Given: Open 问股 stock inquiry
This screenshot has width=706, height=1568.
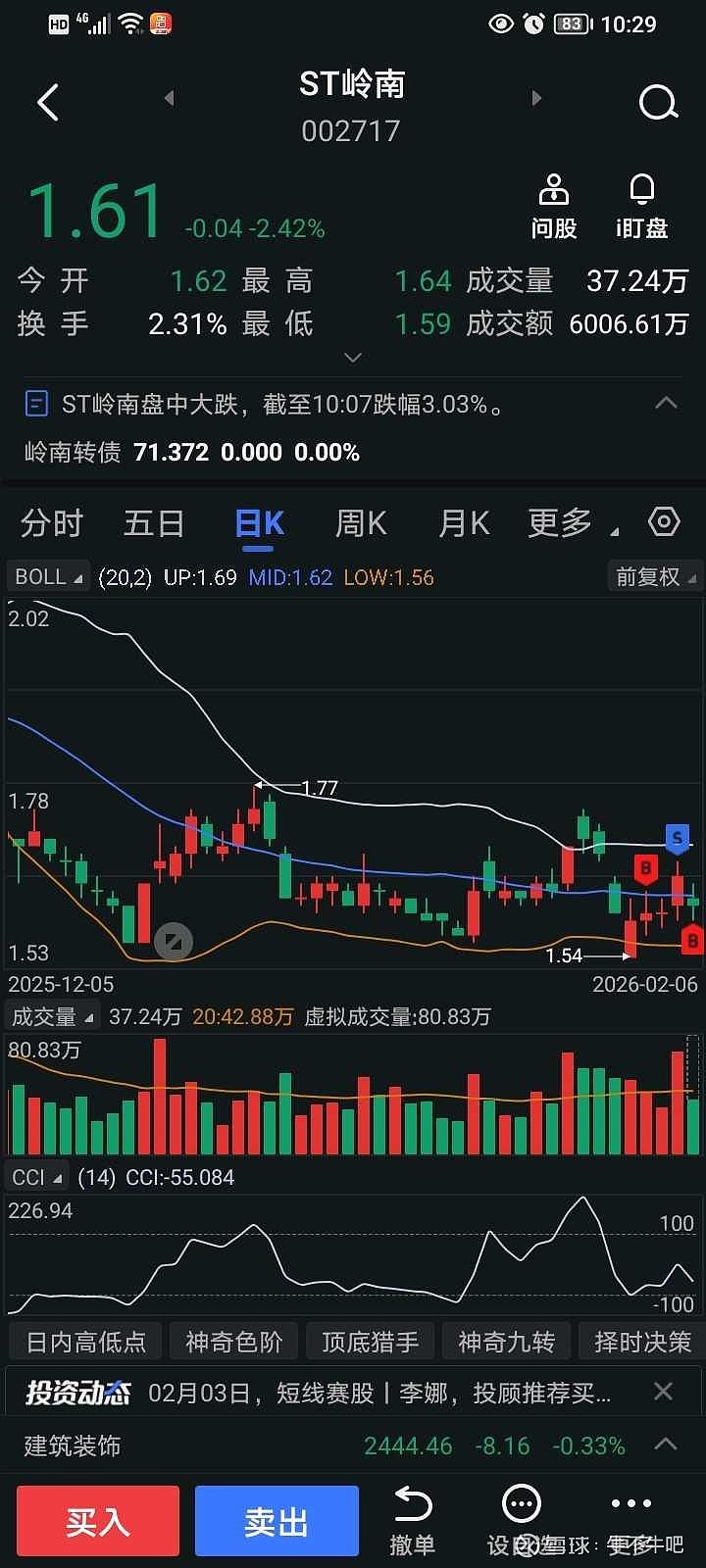Looking at the screenshot, I should point(554,207).
